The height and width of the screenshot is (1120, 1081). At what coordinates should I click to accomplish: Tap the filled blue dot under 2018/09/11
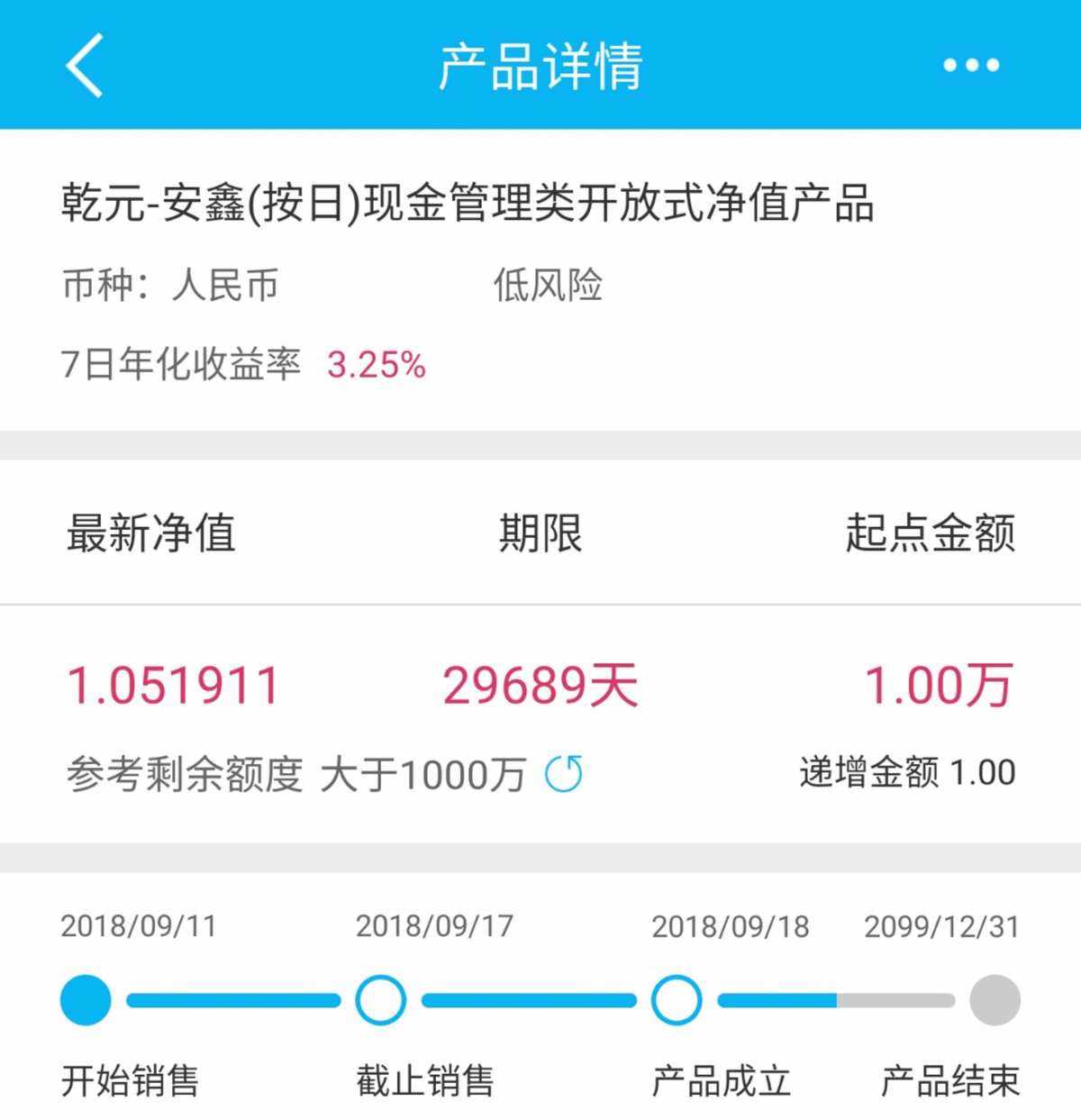(85, 1000)
